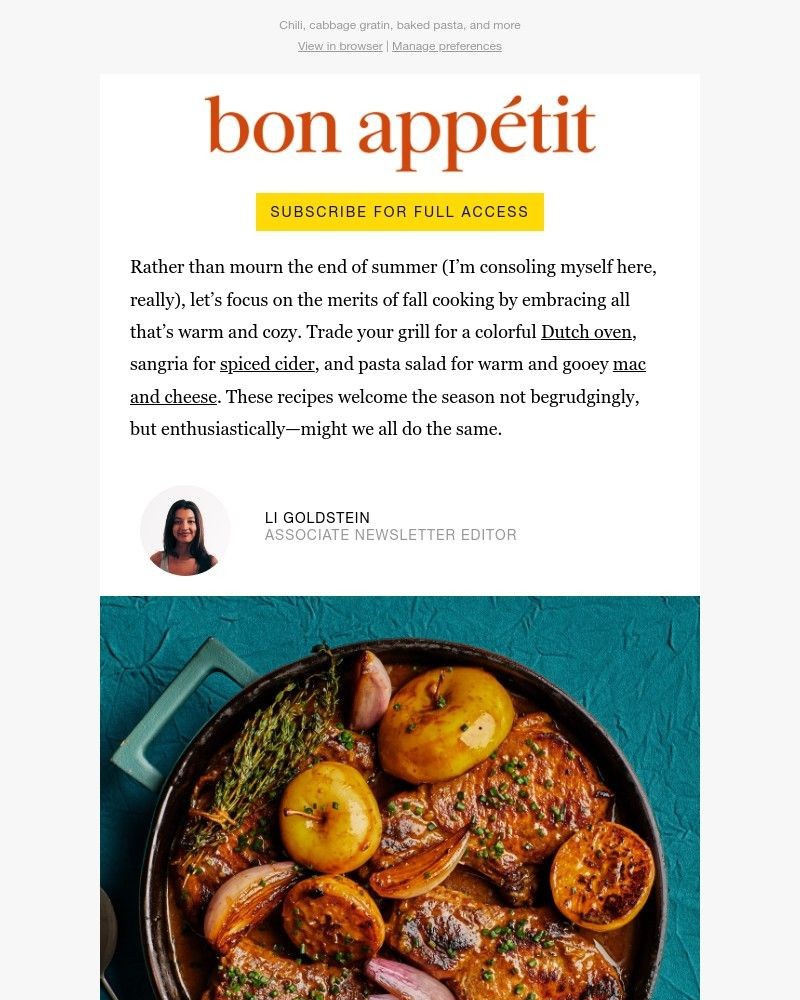Tap Subscribe for Full Access button

399,212
